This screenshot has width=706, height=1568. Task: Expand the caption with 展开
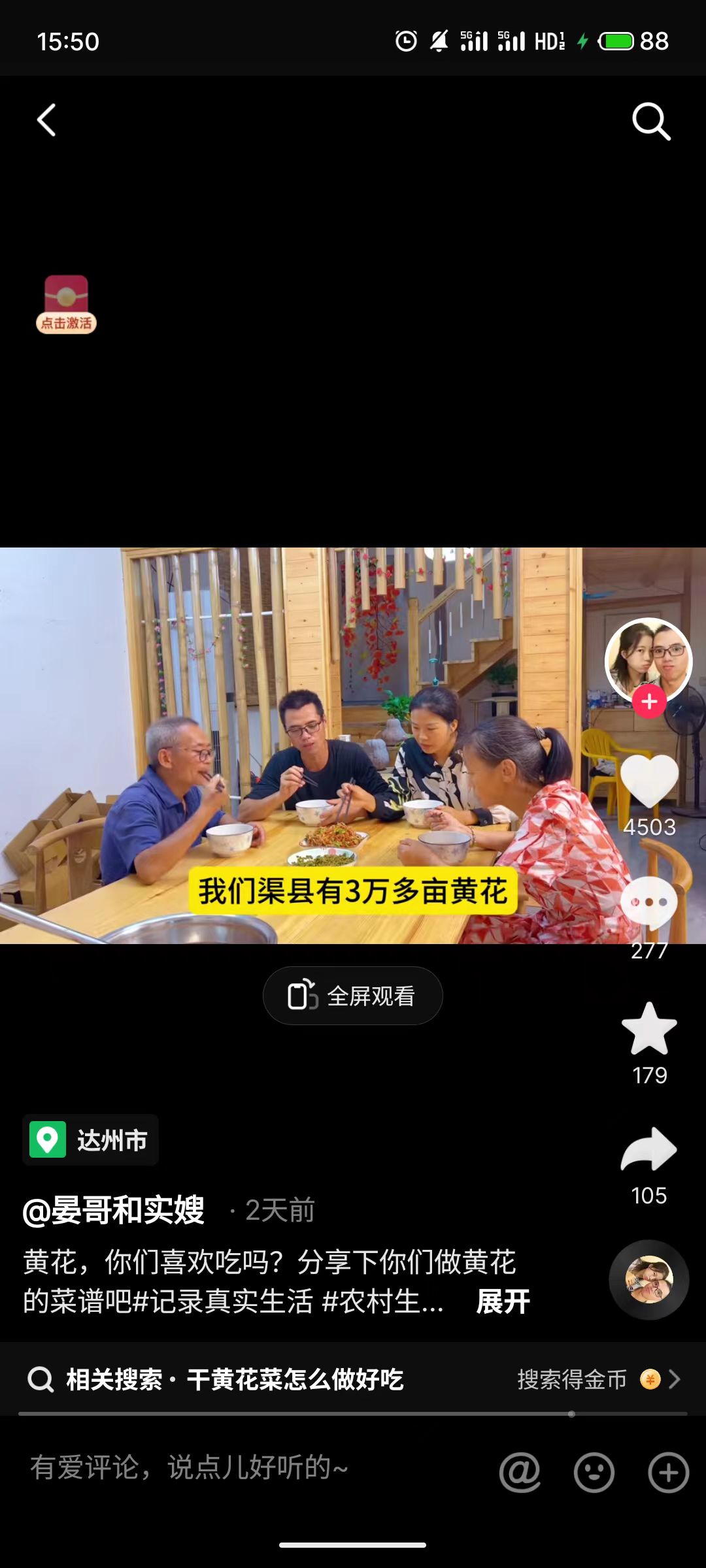pyautogui.click(x=503, y=1301)
